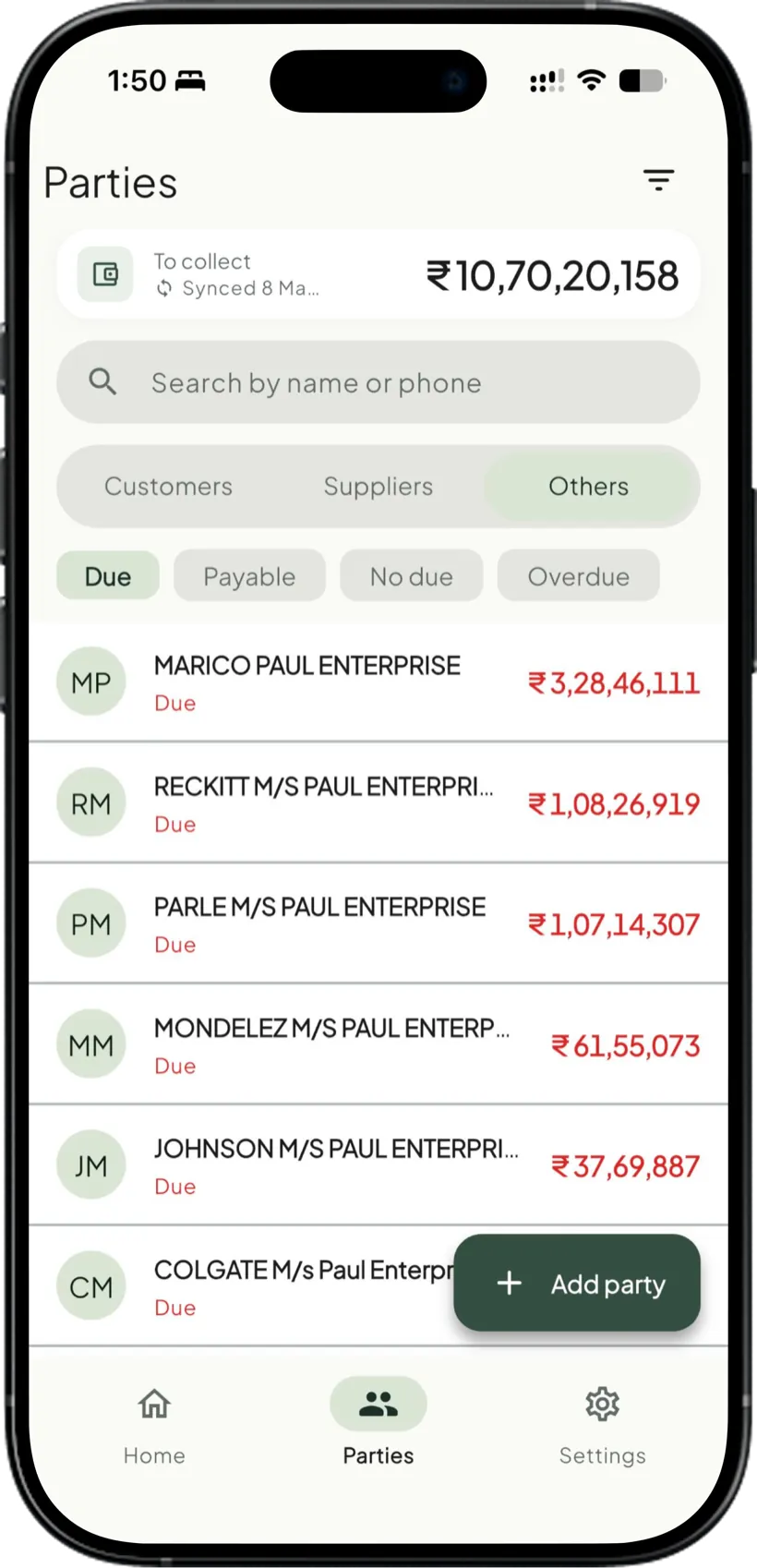Select the Others tab

click(x=588, y=486)
